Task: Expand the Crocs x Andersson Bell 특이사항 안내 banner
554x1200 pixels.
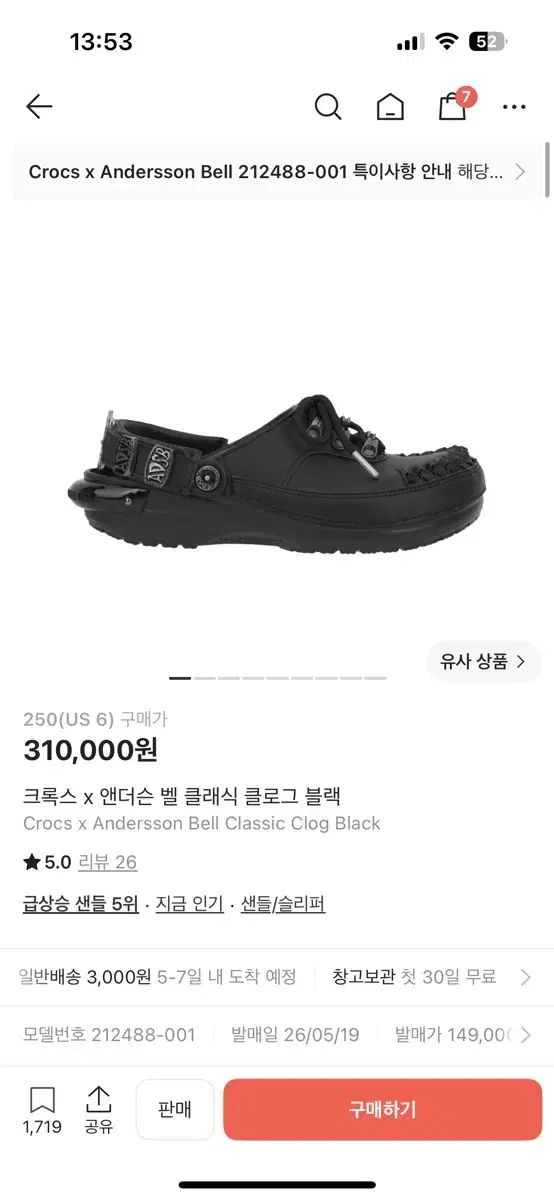Action: [x=276, y=171]
